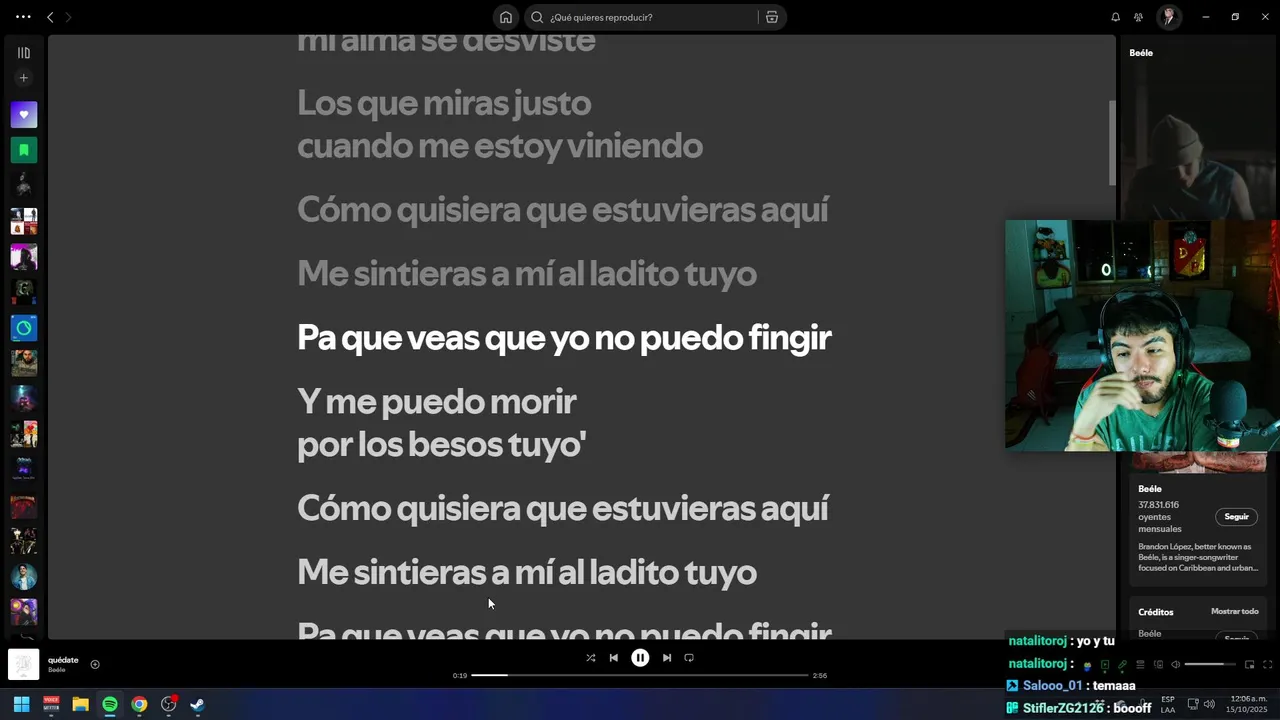Navigate back with the back arrow
The height and width of the screenshot is (720, 1280).
(50, 17)
